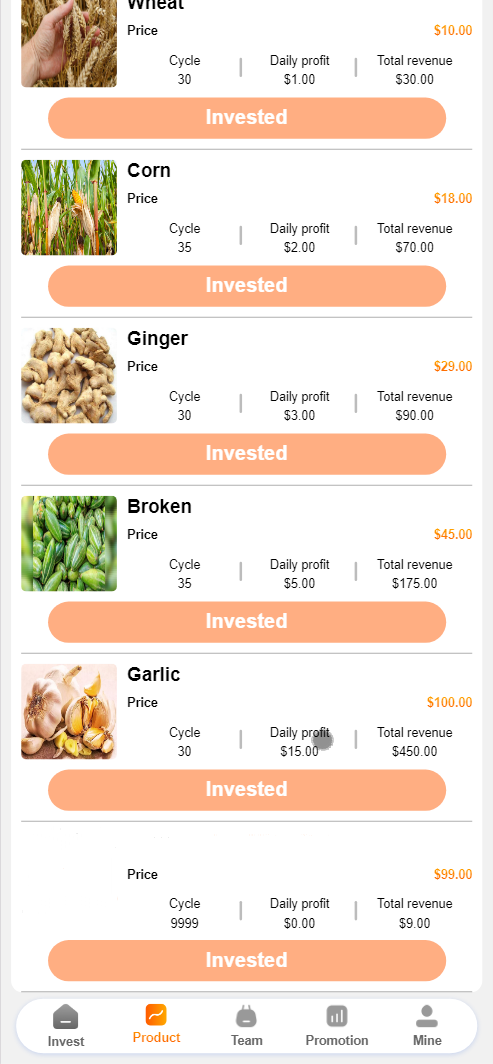Tap Invested under the Broken product

(247, 622)
